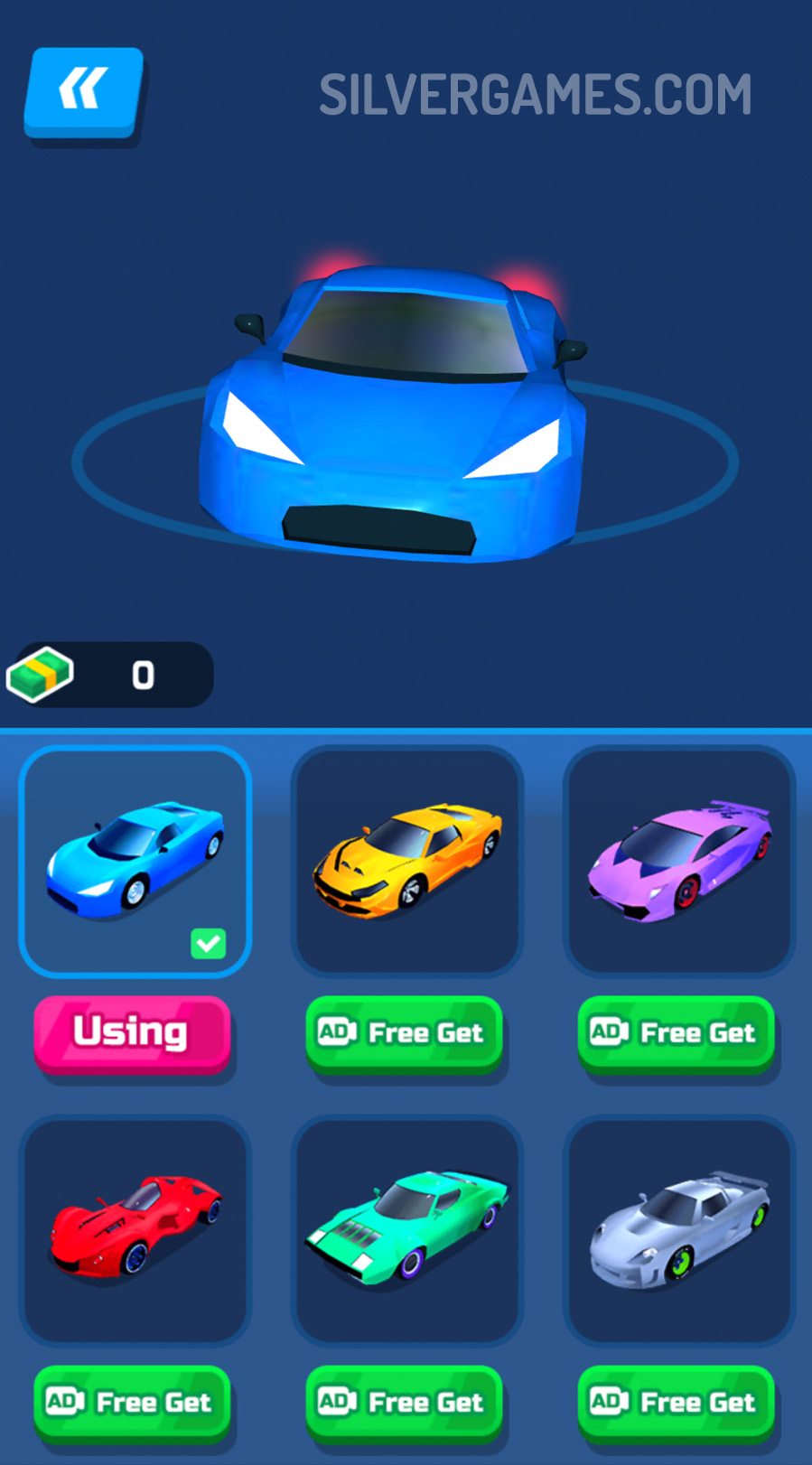Select the green car tile

tap(406, 1229)
